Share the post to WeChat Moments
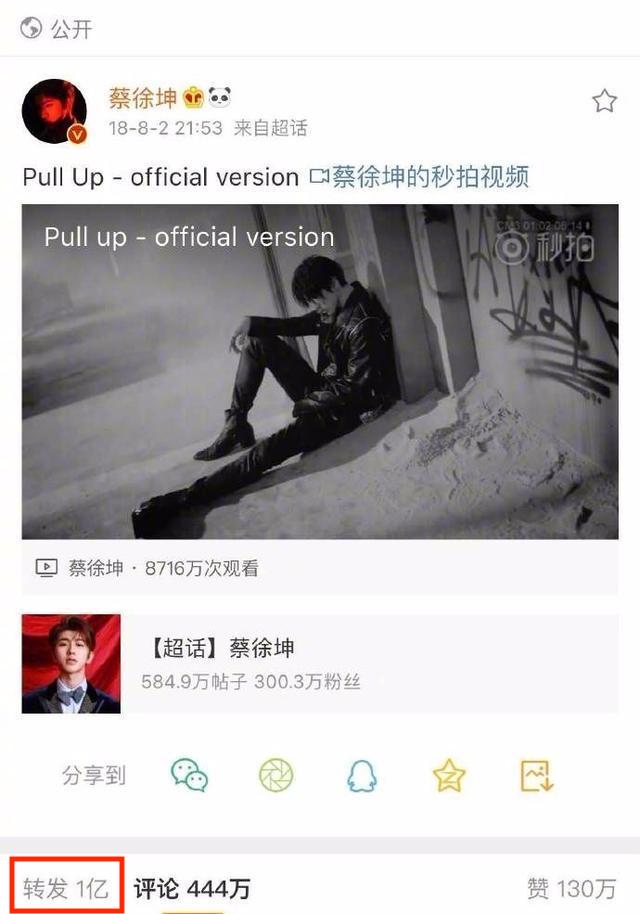Viewport: 640px width, 914px height. [276, 775]
